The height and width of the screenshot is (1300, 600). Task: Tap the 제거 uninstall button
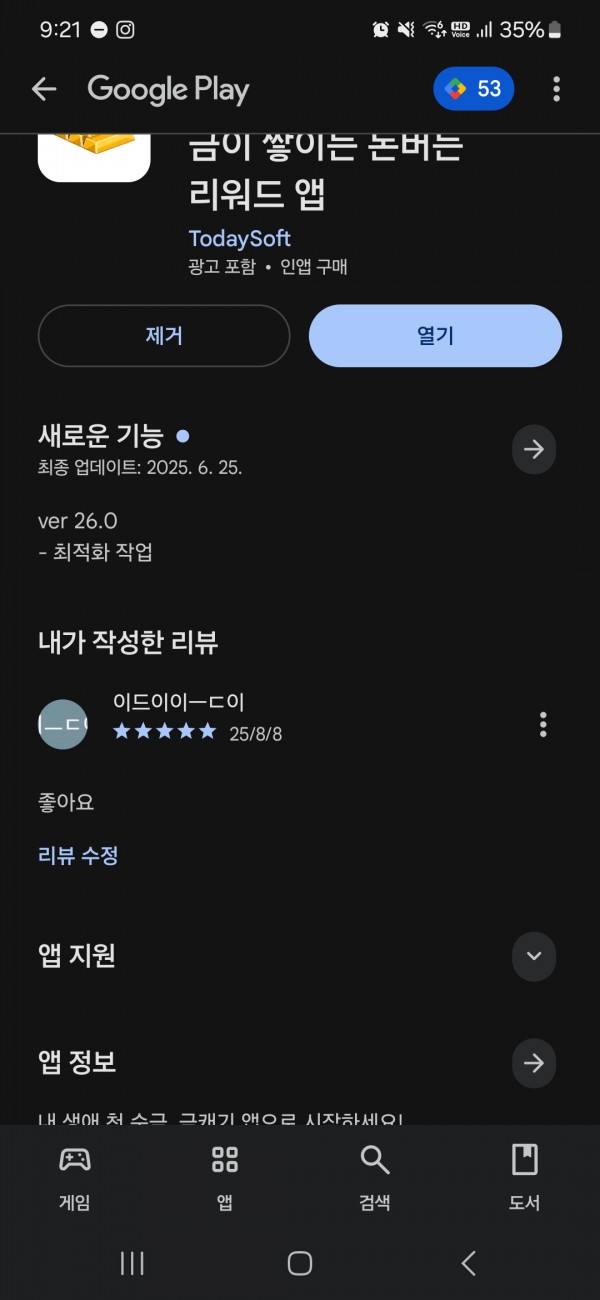point(164,336)
